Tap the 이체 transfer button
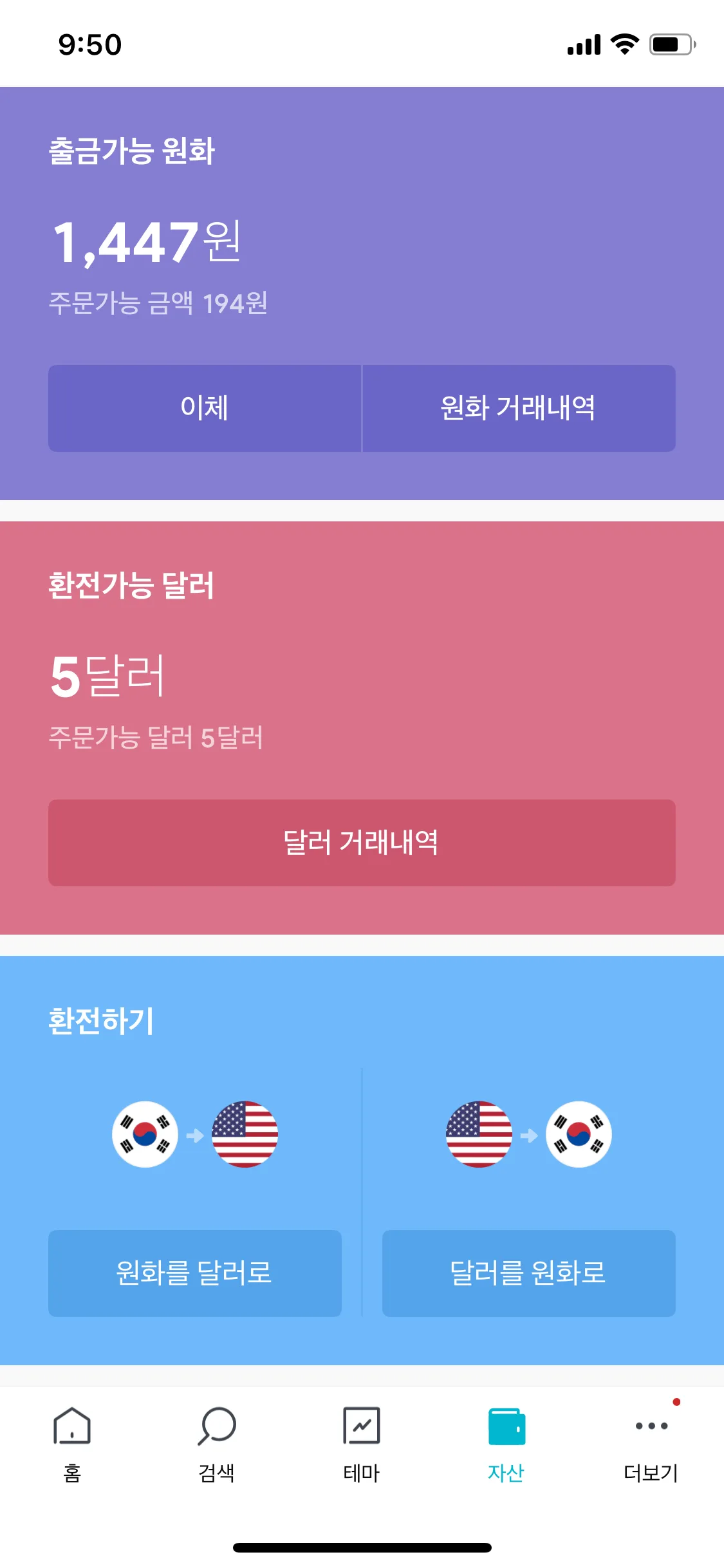 click(x=205, y=408)
